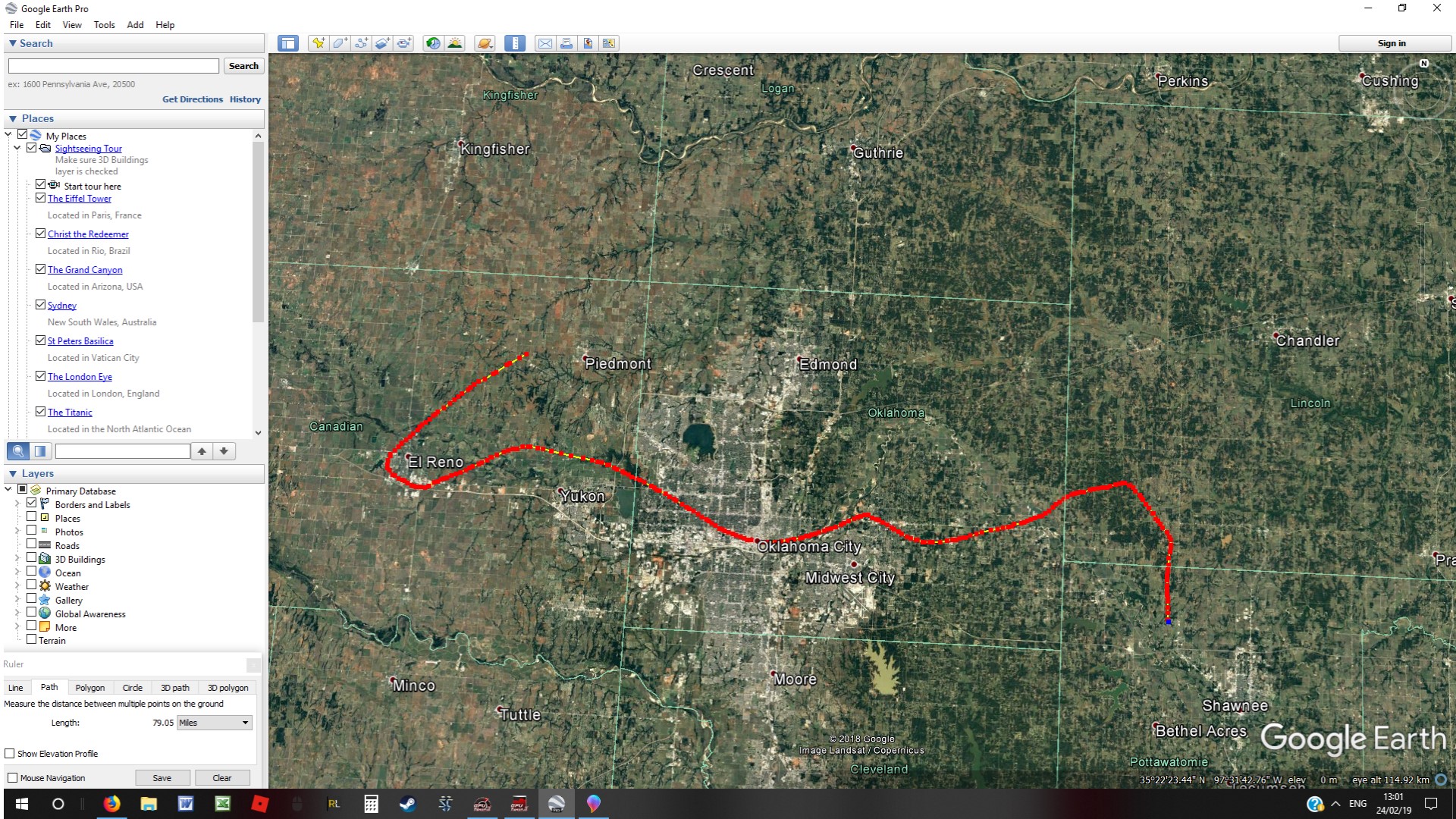The width and height of the screenshot is (1456, 819).
Task: Toggle sunlight across the landscape
Action: tap(455, 43)
